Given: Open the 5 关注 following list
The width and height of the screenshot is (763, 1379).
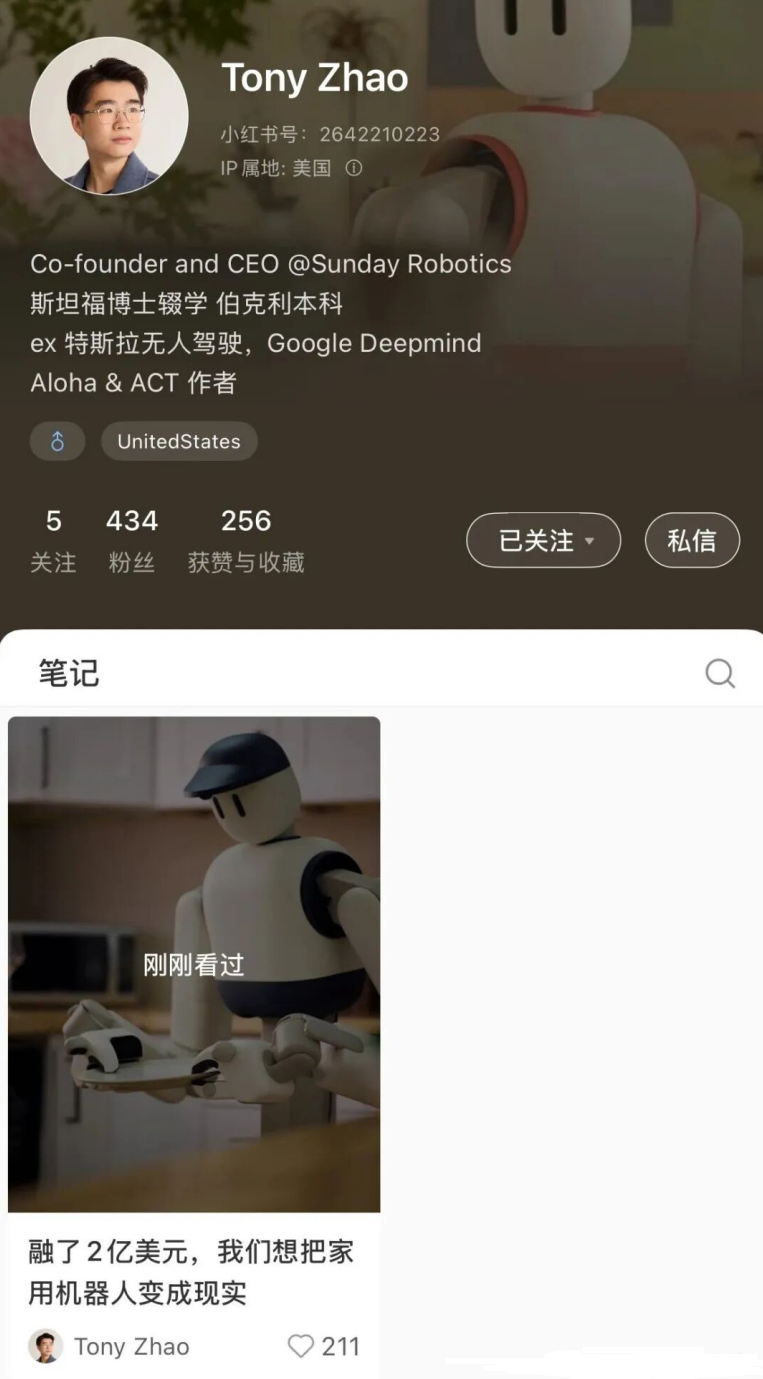Looking at the screenshot, I should tap(53, 540).
